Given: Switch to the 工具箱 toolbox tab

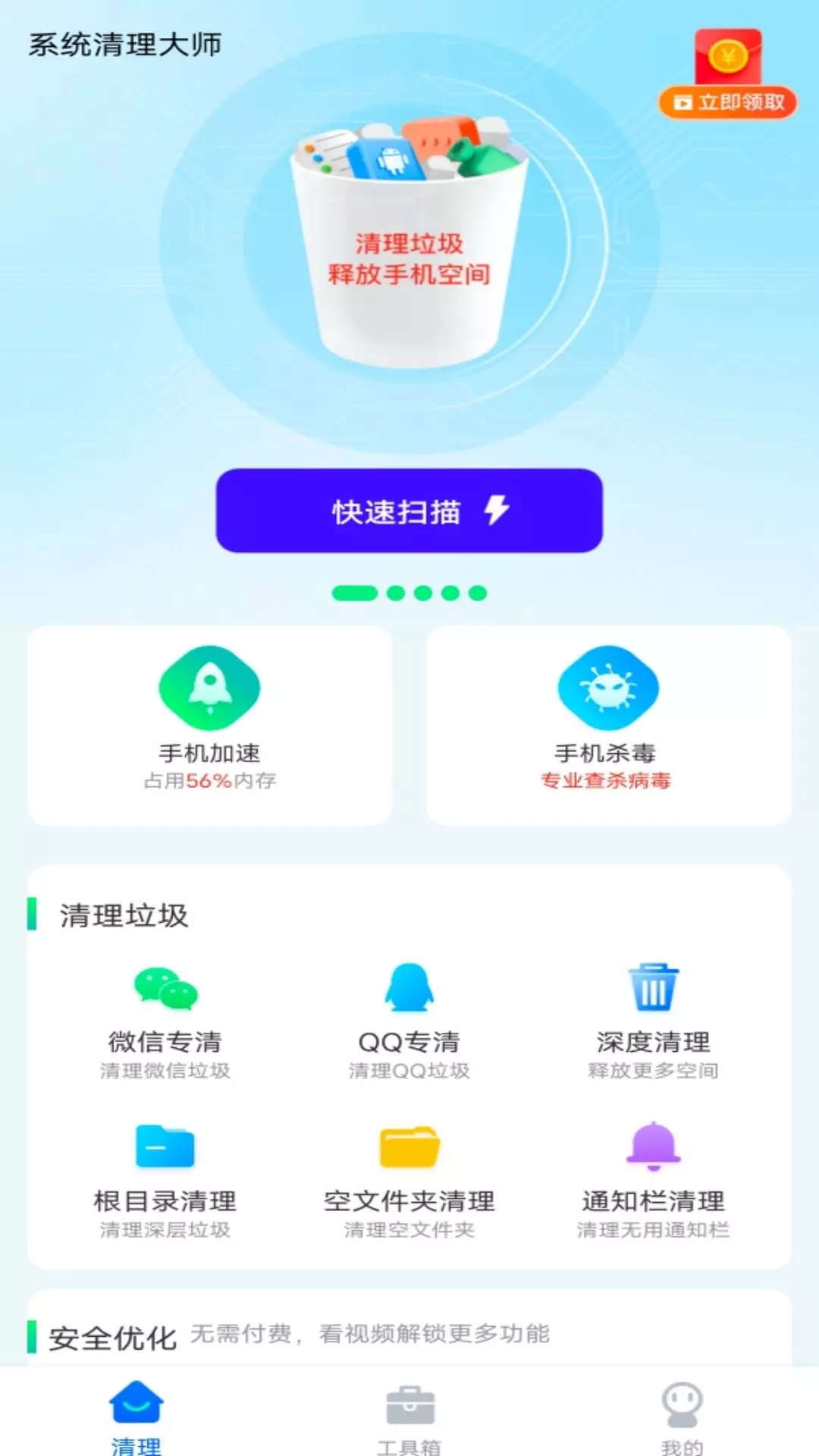Looking at the screenshot, I should coord(409,1418).
